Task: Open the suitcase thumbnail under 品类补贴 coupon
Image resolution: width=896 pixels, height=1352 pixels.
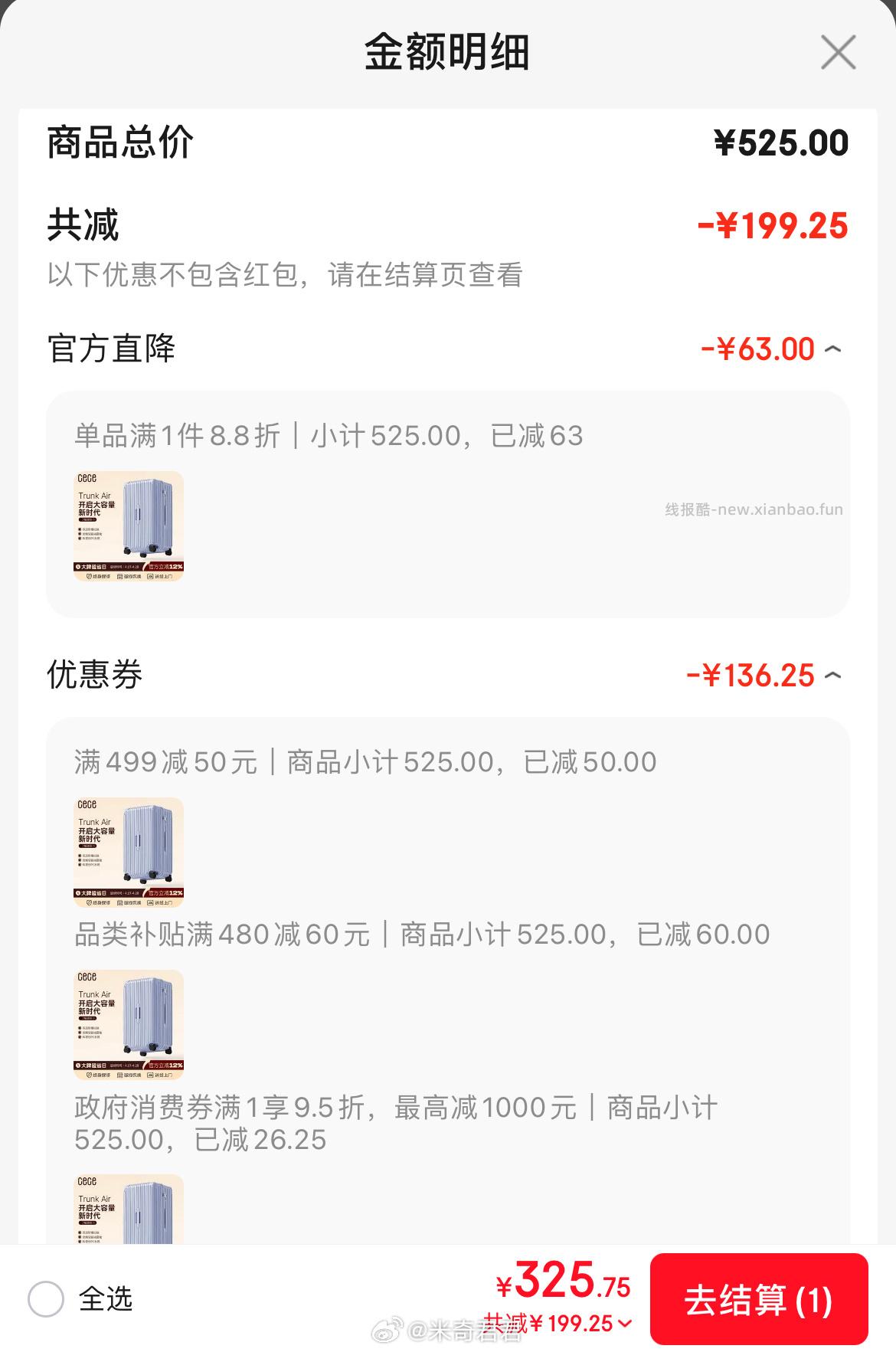Action: point(127,1025)
